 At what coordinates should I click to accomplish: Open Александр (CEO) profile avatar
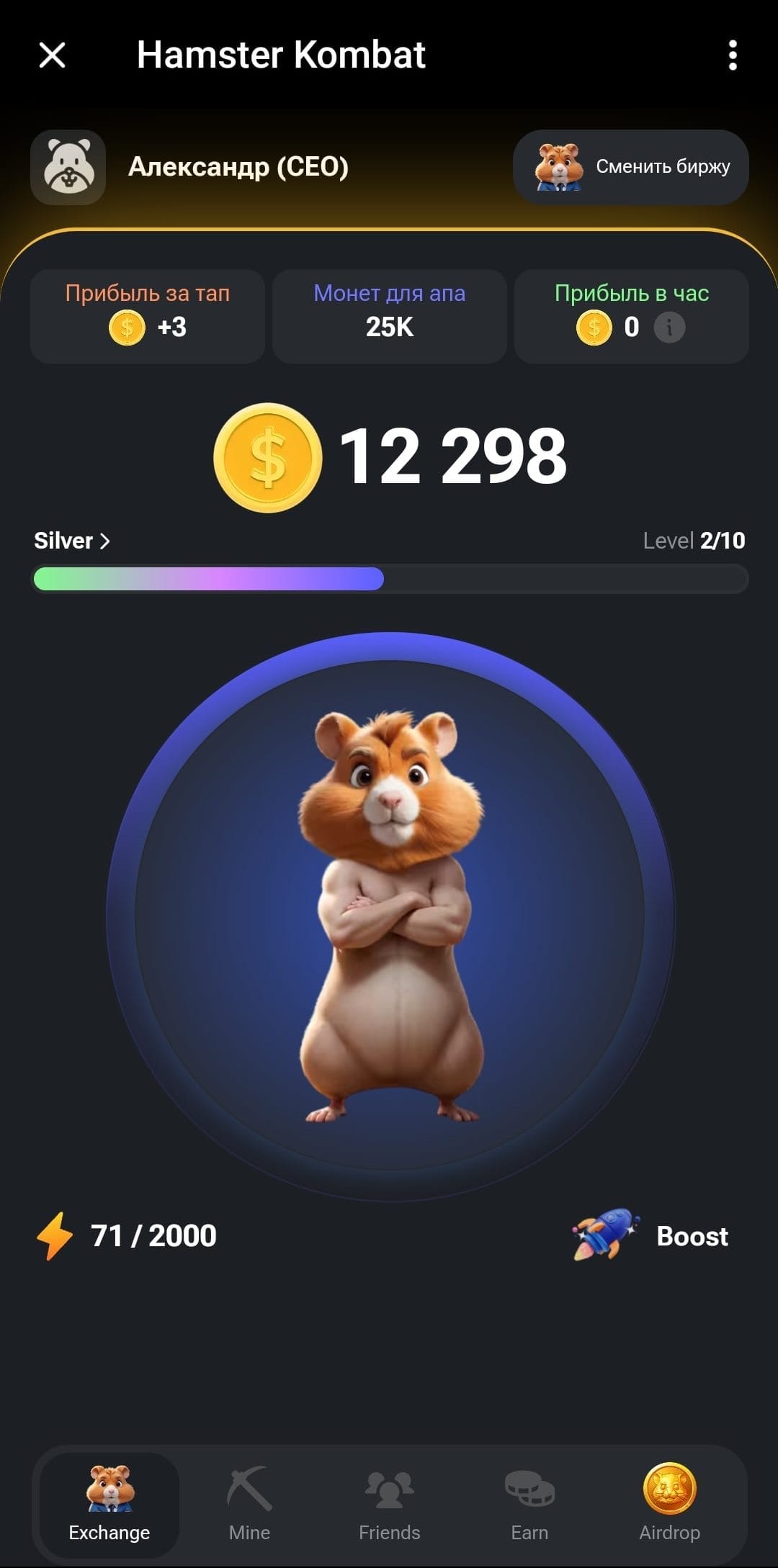tap(68, 167)
